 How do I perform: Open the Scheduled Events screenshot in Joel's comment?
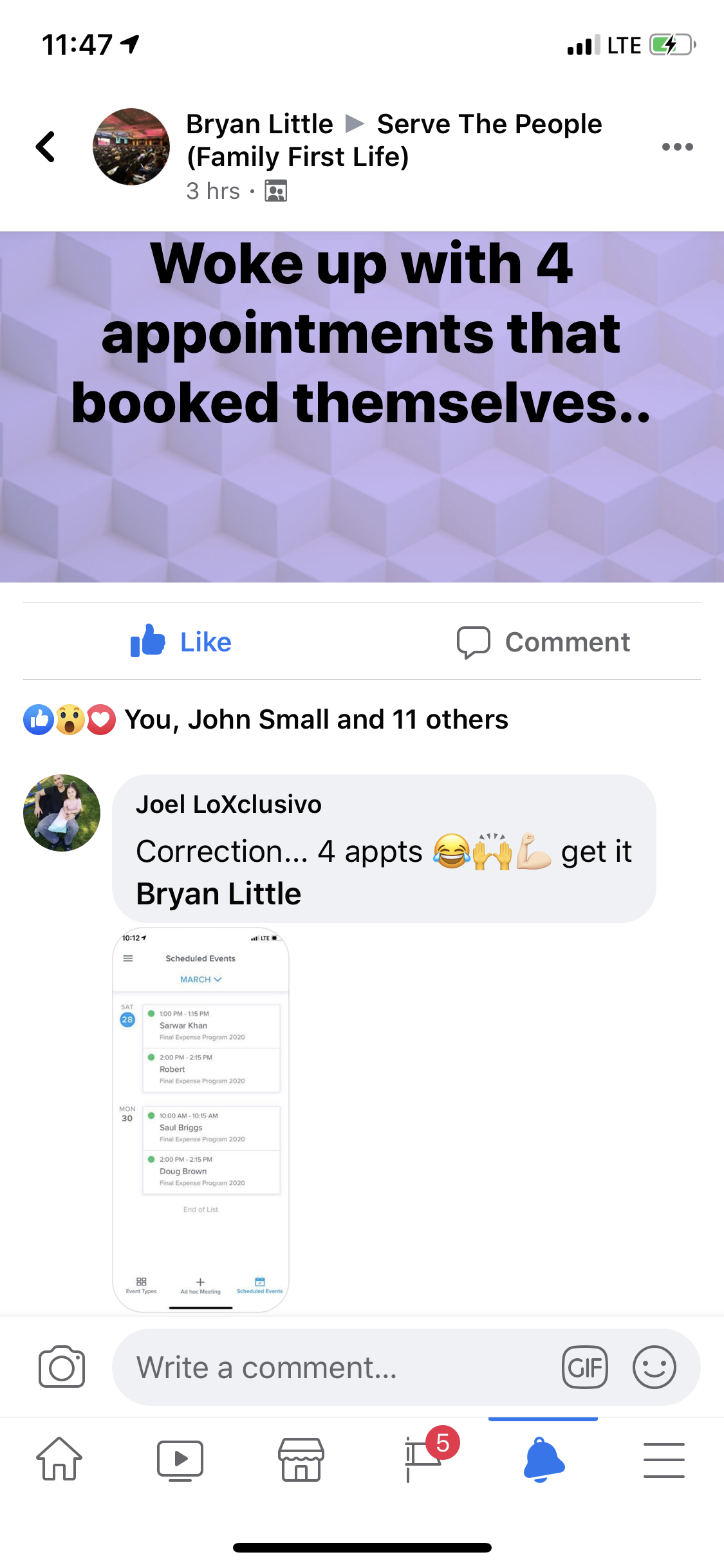201,1119
